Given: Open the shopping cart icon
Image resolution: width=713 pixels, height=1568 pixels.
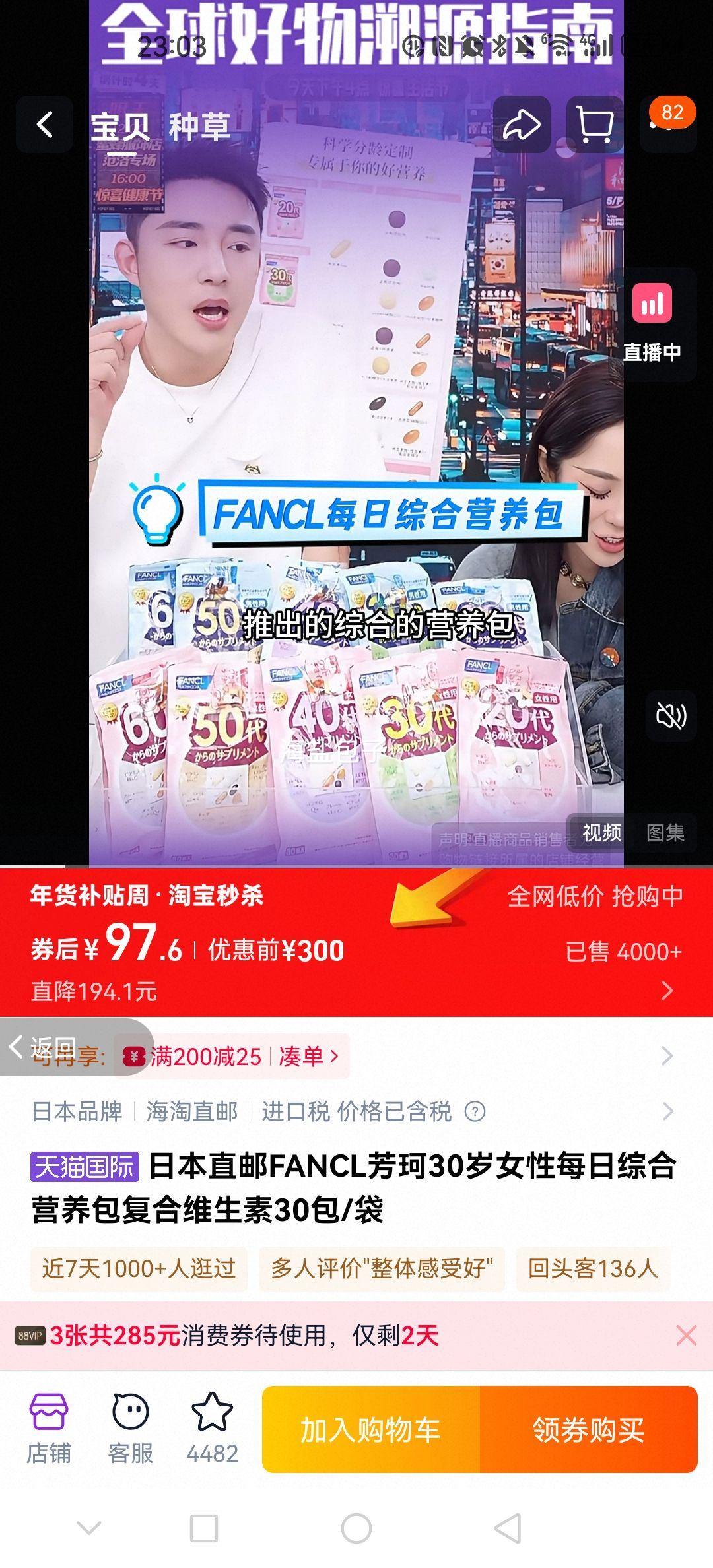Looking at the screenshot, I should tap(594, 125).
